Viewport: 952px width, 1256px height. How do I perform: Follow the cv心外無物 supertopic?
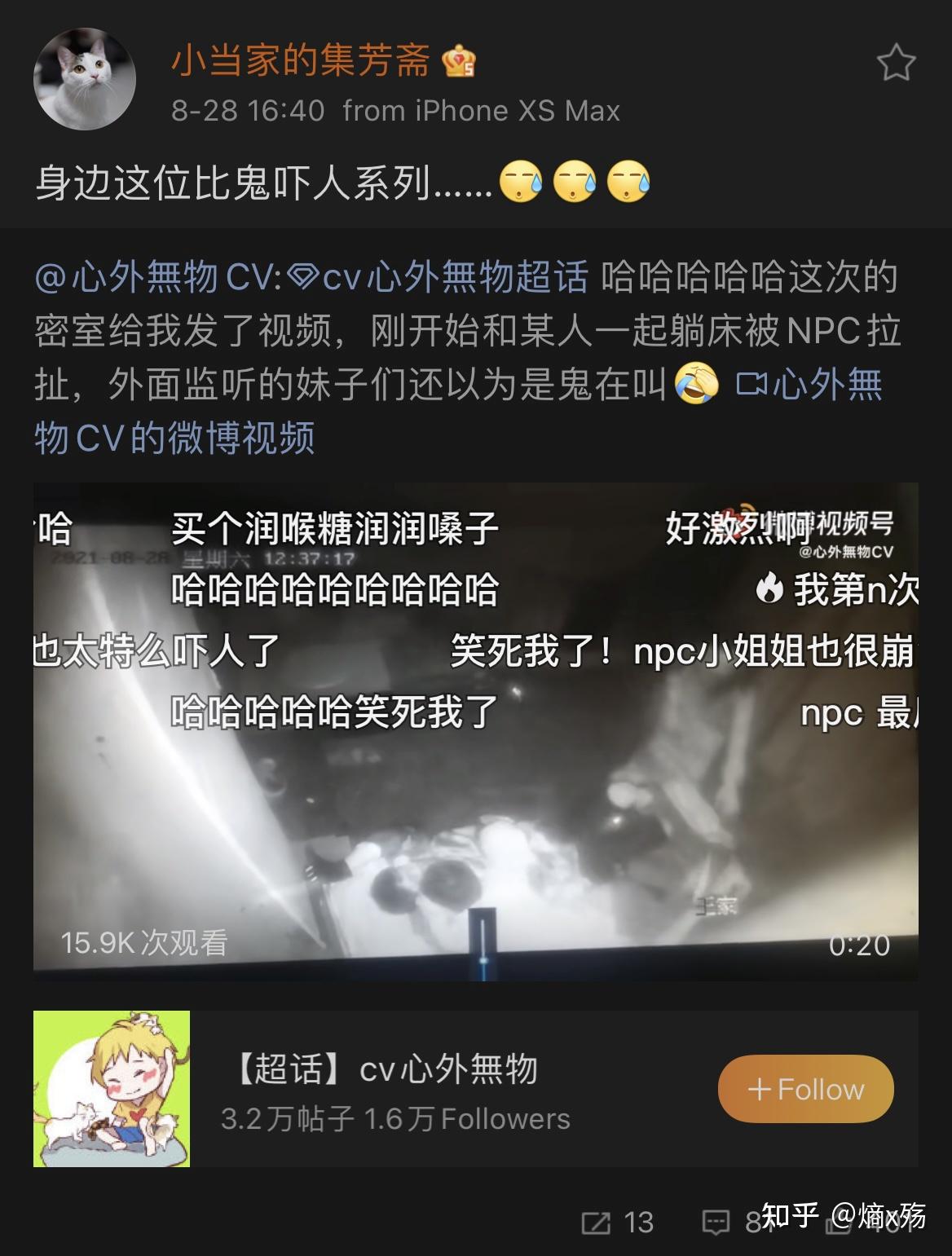(805, 1089)
